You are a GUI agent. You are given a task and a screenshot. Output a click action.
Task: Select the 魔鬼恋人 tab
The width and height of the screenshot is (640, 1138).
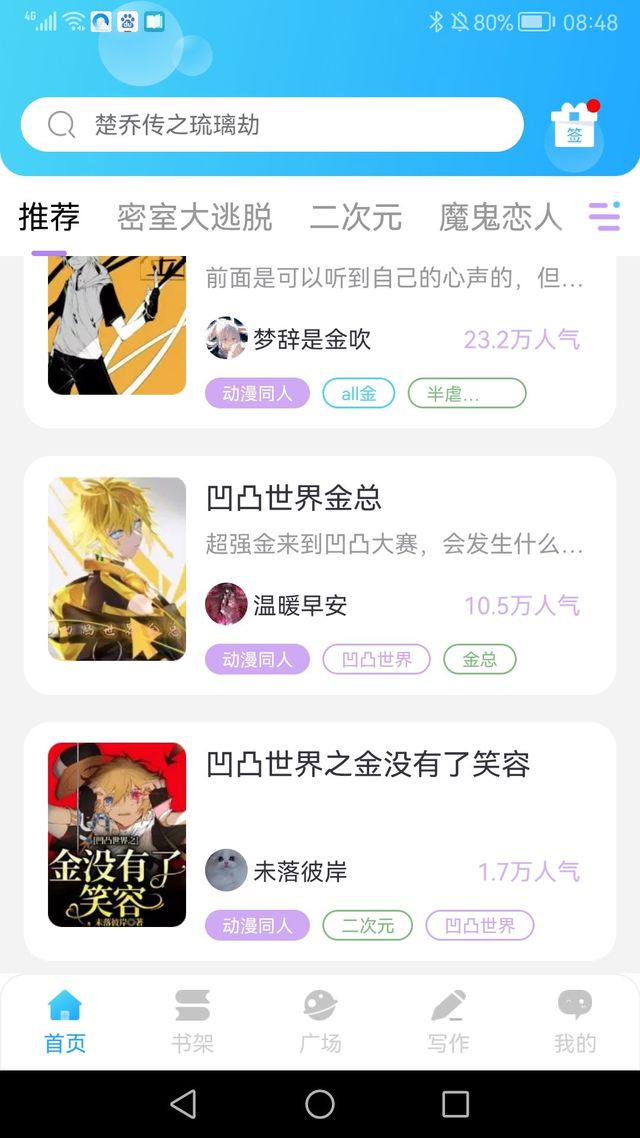coord(500,216)
